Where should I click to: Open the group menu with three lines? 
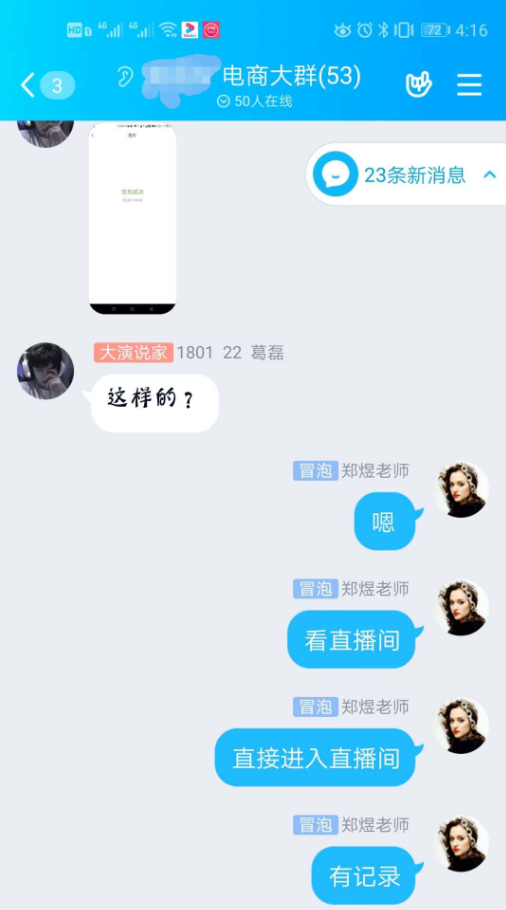tap(469, 85)
